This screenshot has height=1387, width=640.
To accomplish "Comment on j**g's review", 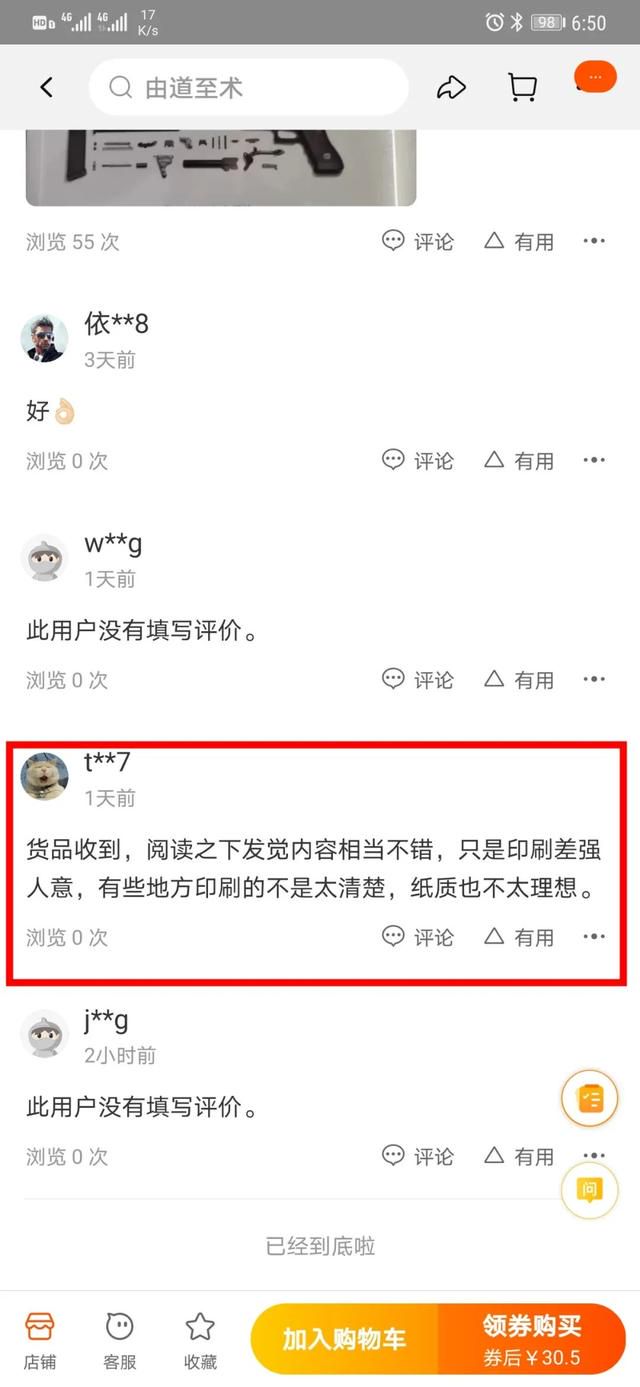I will (x=418, y=1156).
